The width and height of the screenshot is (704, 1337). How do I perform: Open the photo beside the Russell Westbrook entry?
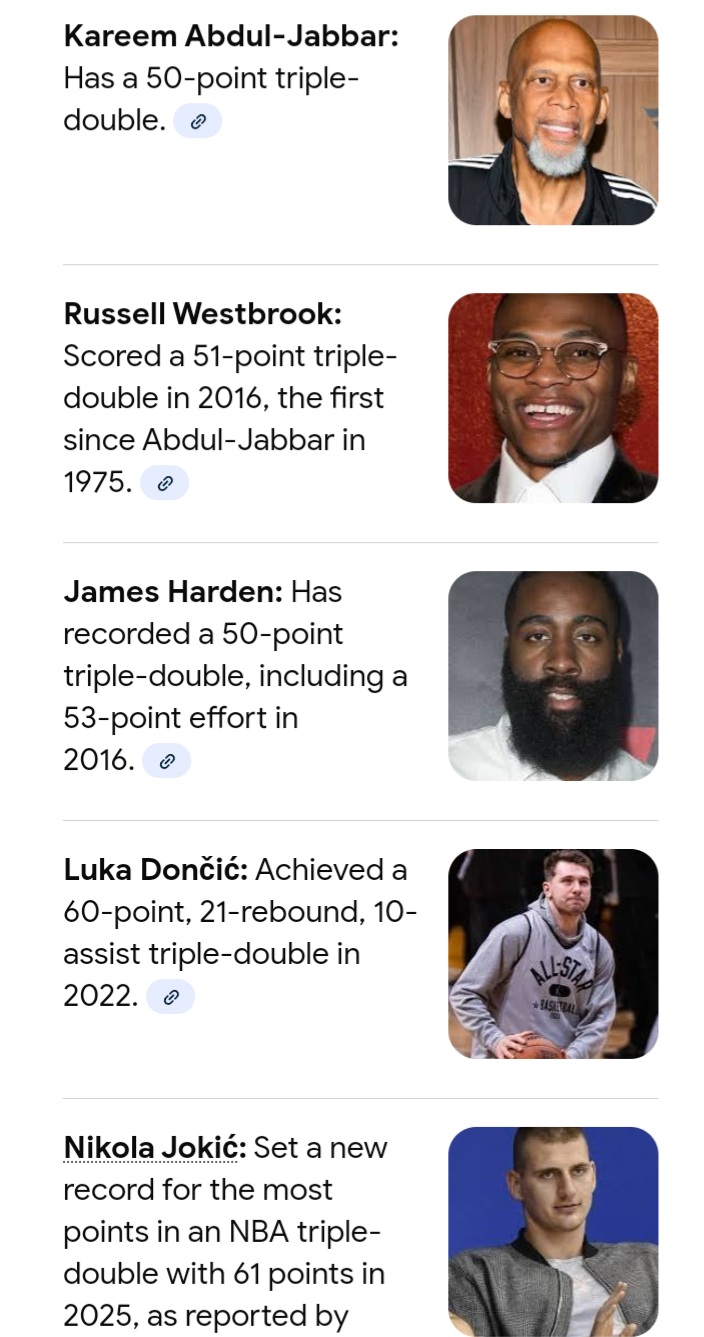553,398
